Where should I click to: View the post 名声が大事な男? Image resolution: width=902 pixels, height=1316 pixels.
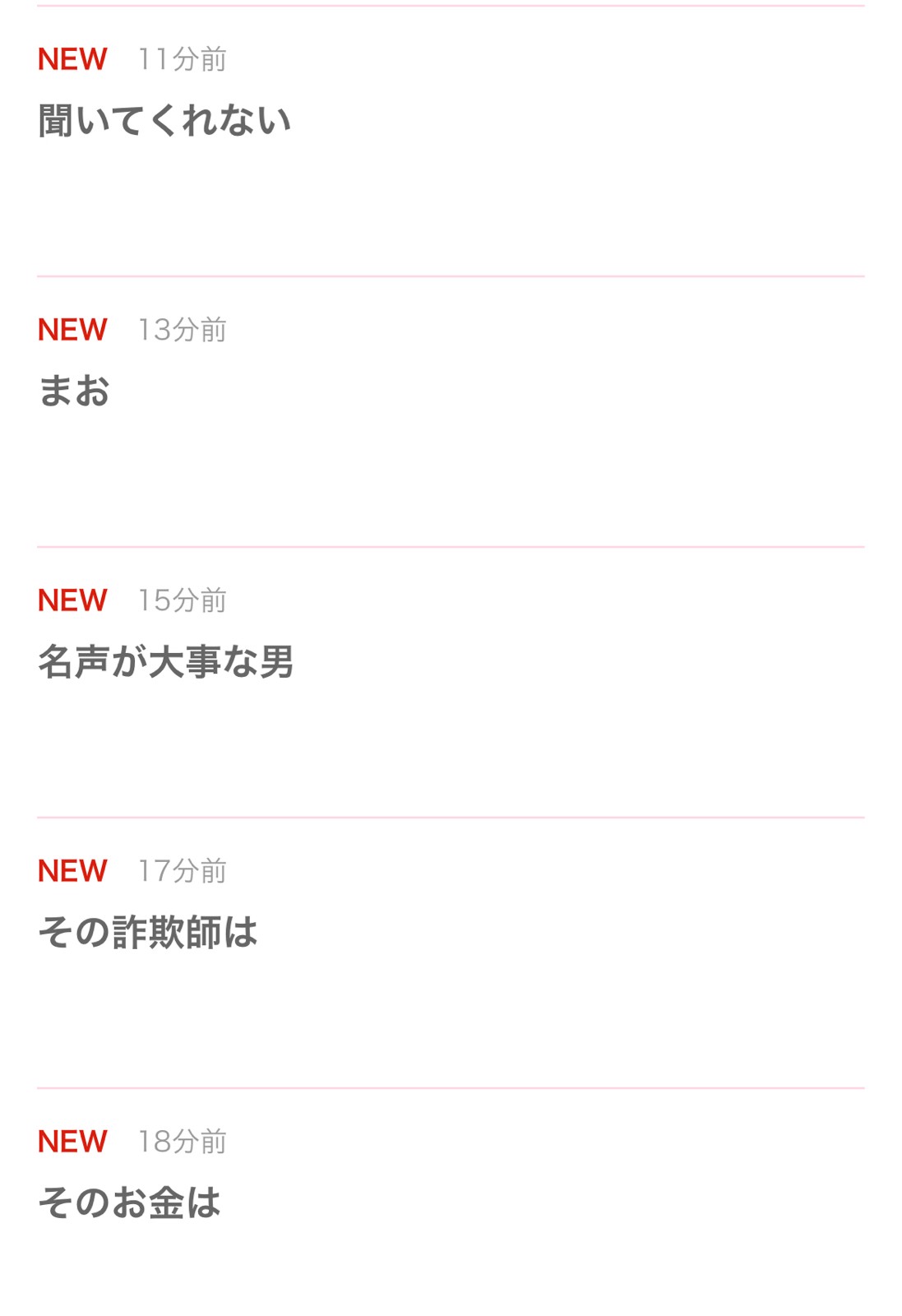(x=165, y=662)
